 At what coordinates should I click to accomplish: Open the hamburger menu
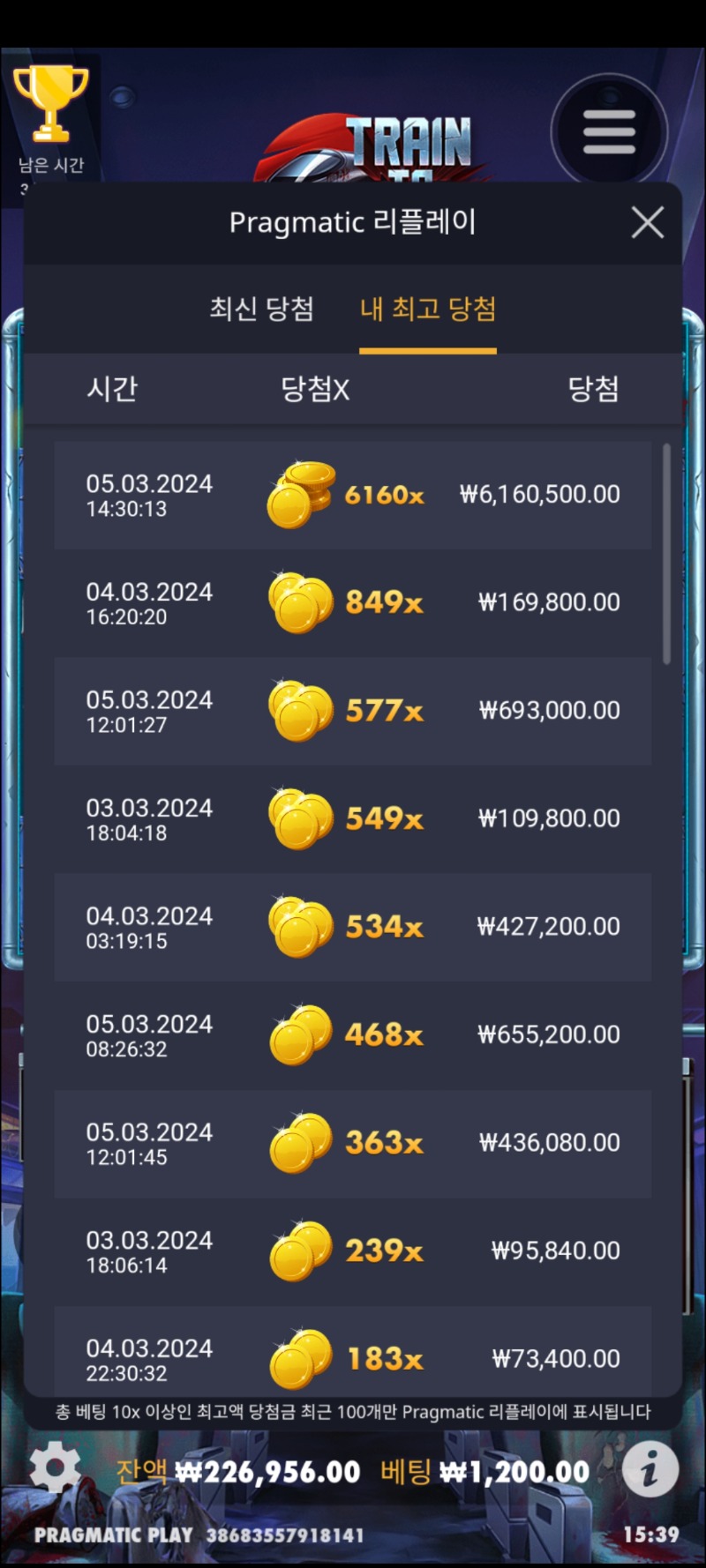(x=609, y=132)
